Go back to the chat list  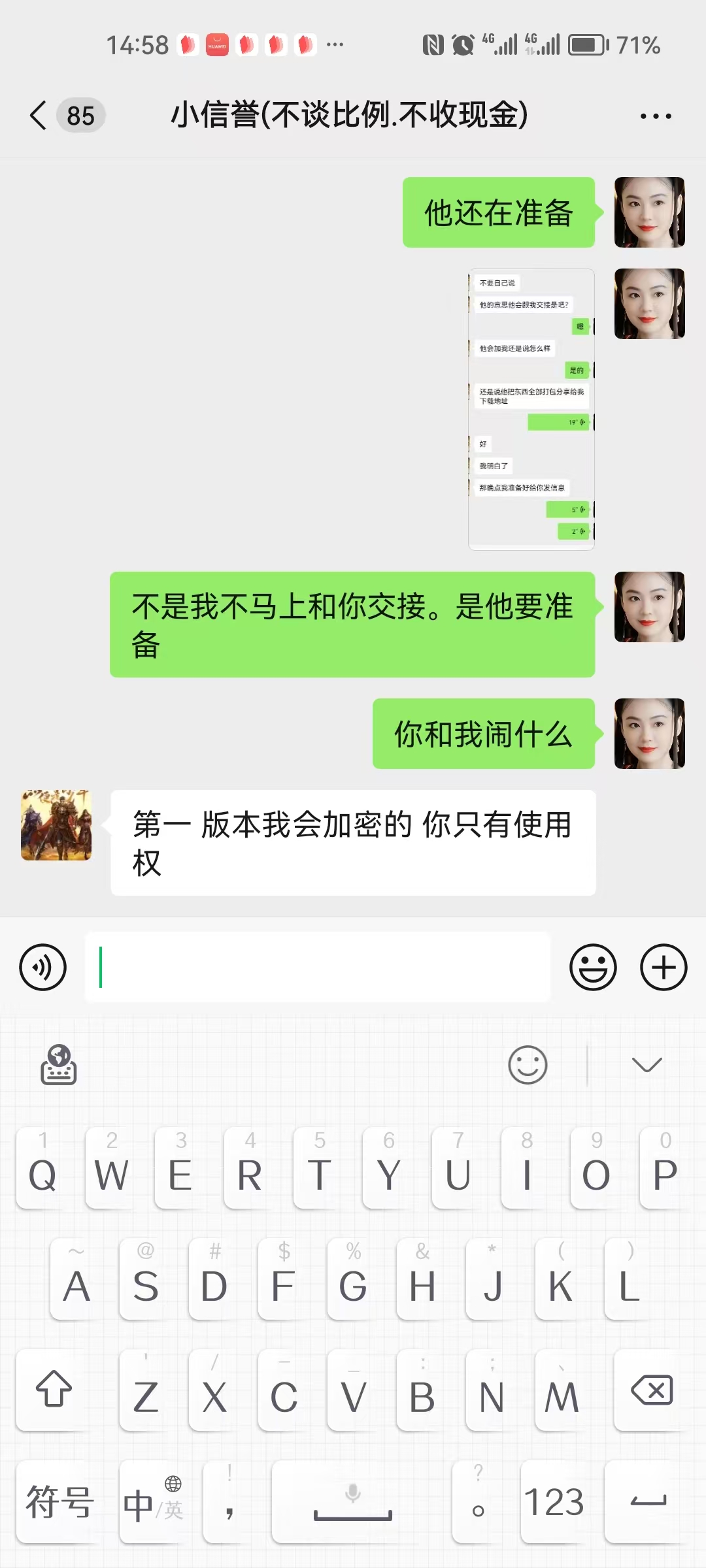(39, 116)
